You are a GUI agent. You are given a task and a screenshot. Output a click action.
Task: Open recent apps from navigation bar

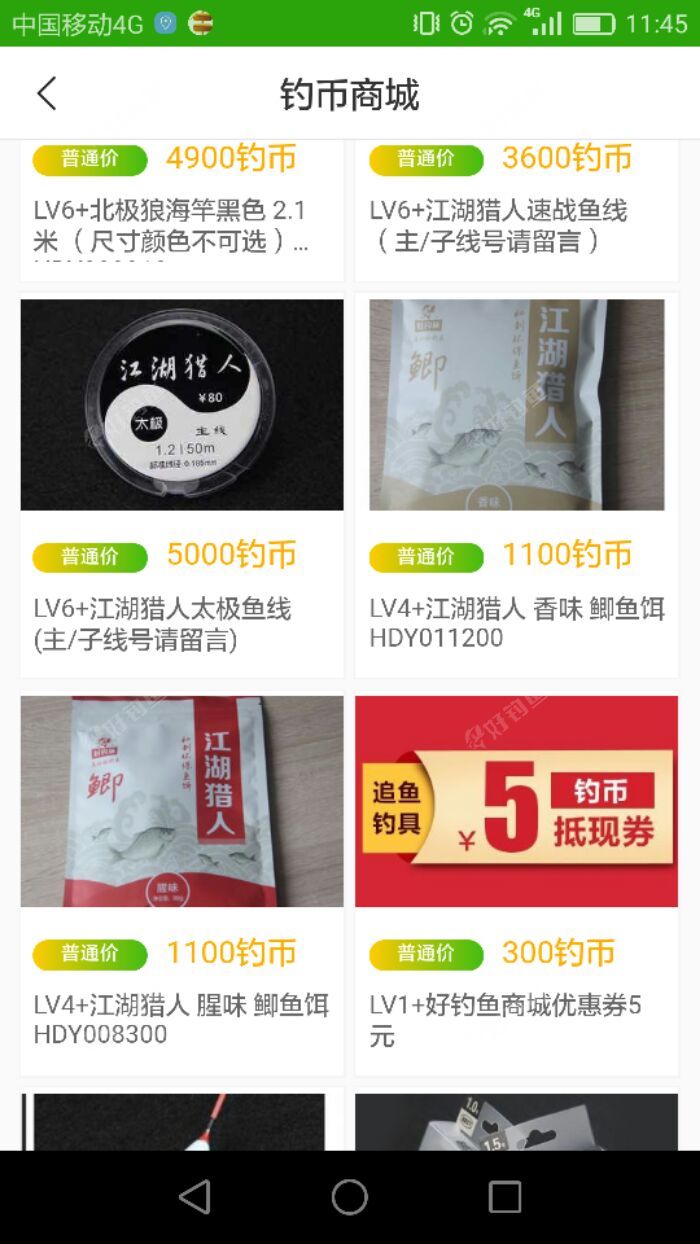[x=504, y=1196]
